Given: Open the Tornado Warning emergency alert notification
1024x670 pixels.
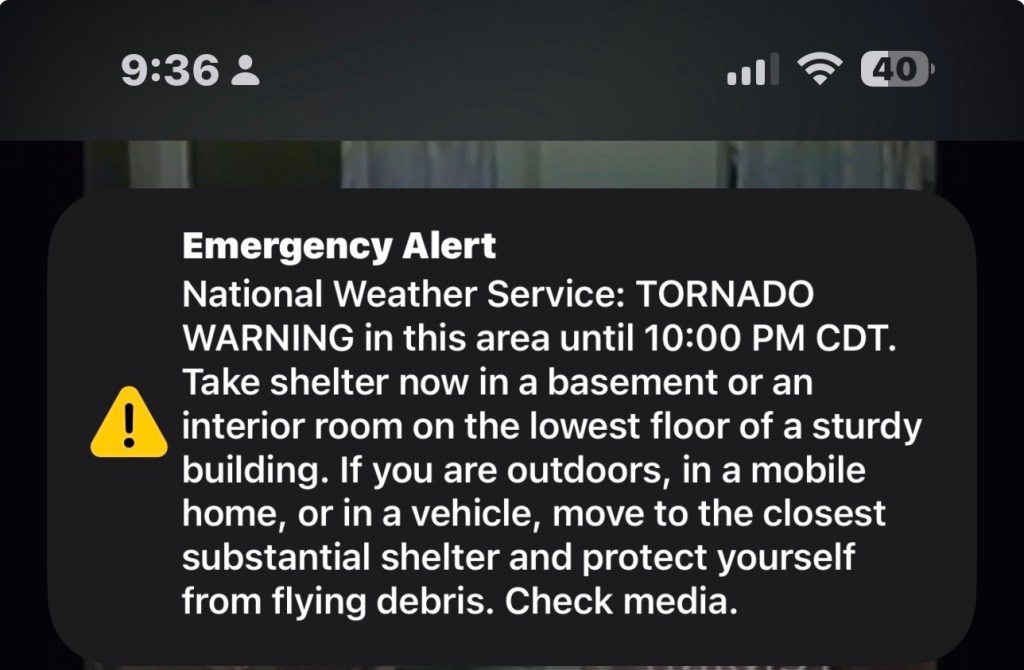Looking at the screenshot, I should click(x=512, y=425).
